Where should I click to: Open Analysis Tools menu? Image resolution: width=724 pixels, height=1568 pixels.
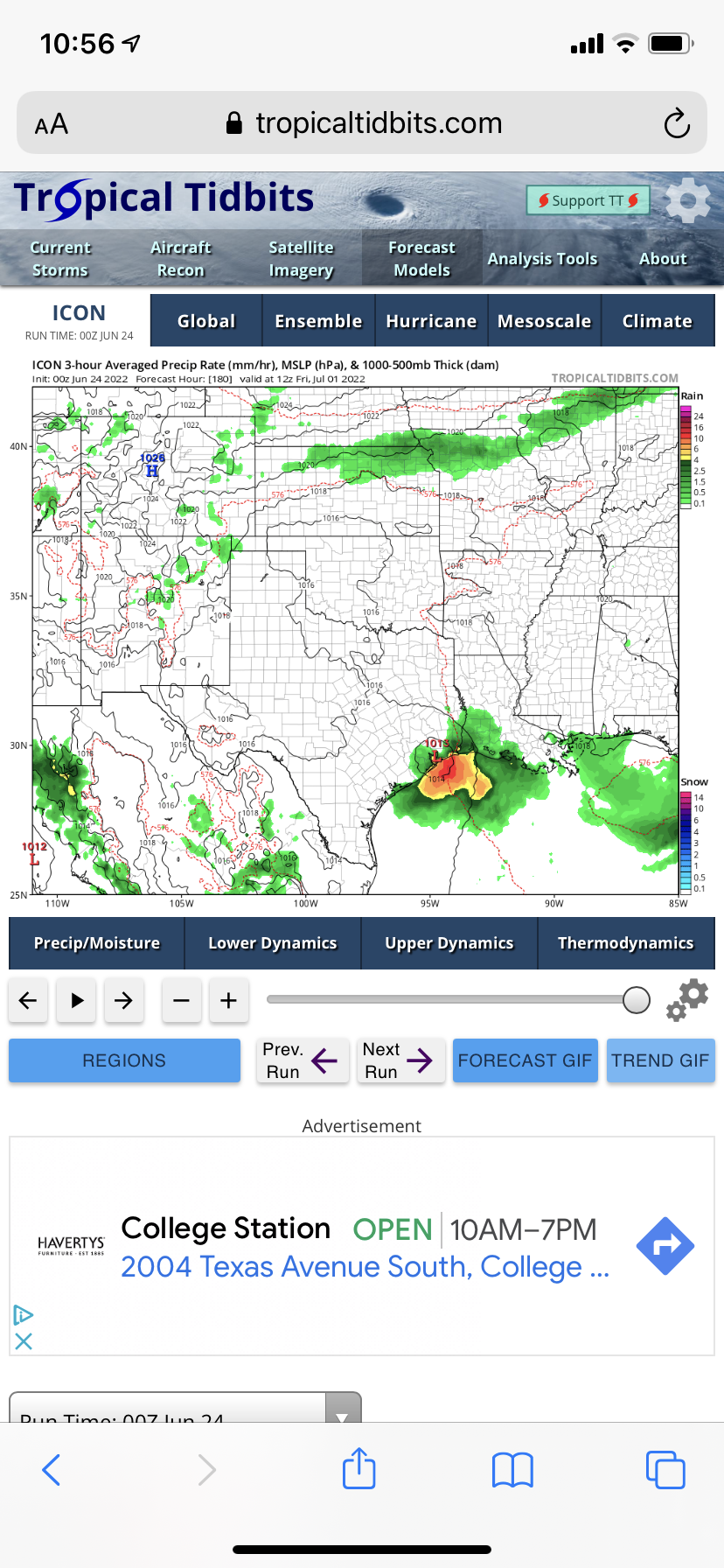(x=542, y=259)
